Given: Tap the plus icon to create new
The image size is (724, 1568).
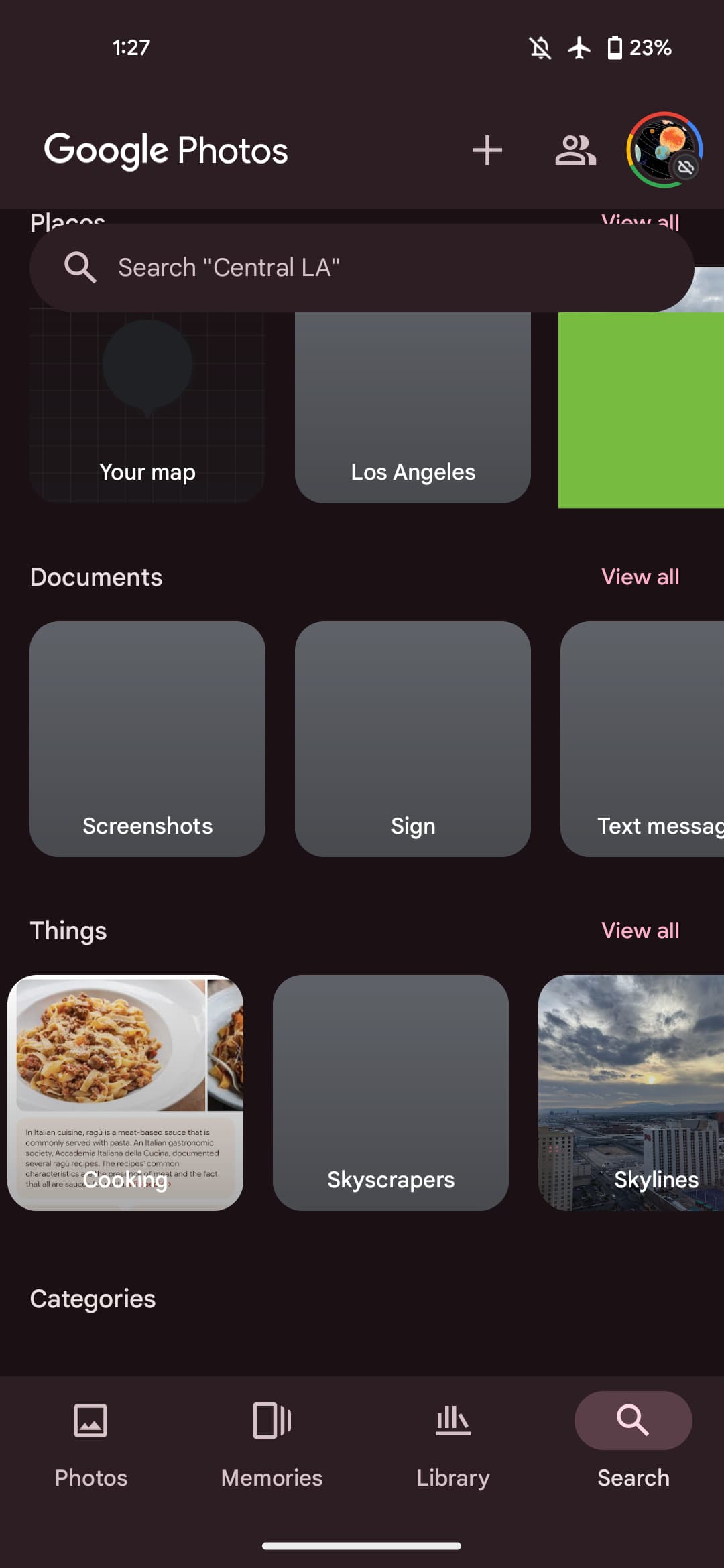Looking at the screenshot, I should click(x=487, y=150).
